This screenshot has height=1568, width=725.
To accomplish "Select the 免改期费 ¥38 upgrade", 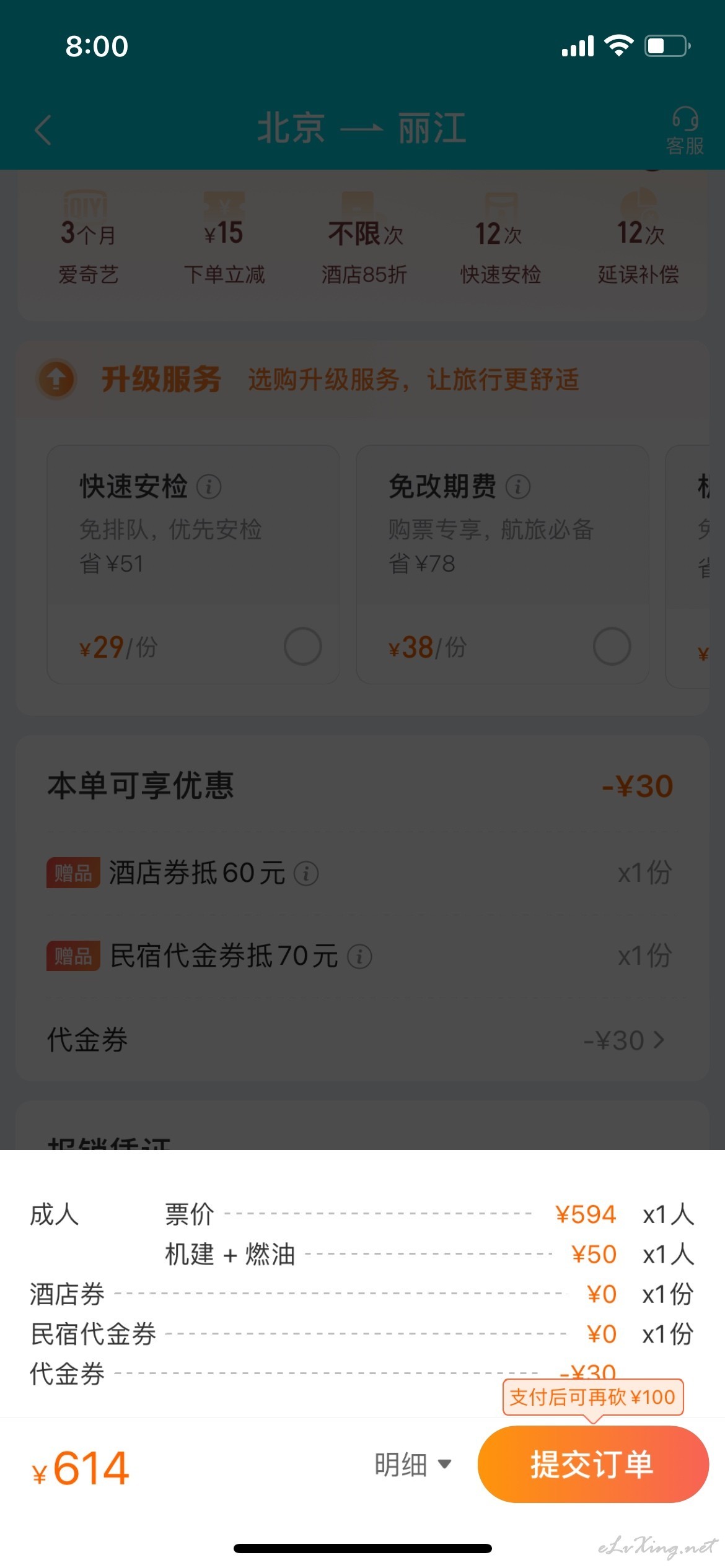I will coord(612,647).
